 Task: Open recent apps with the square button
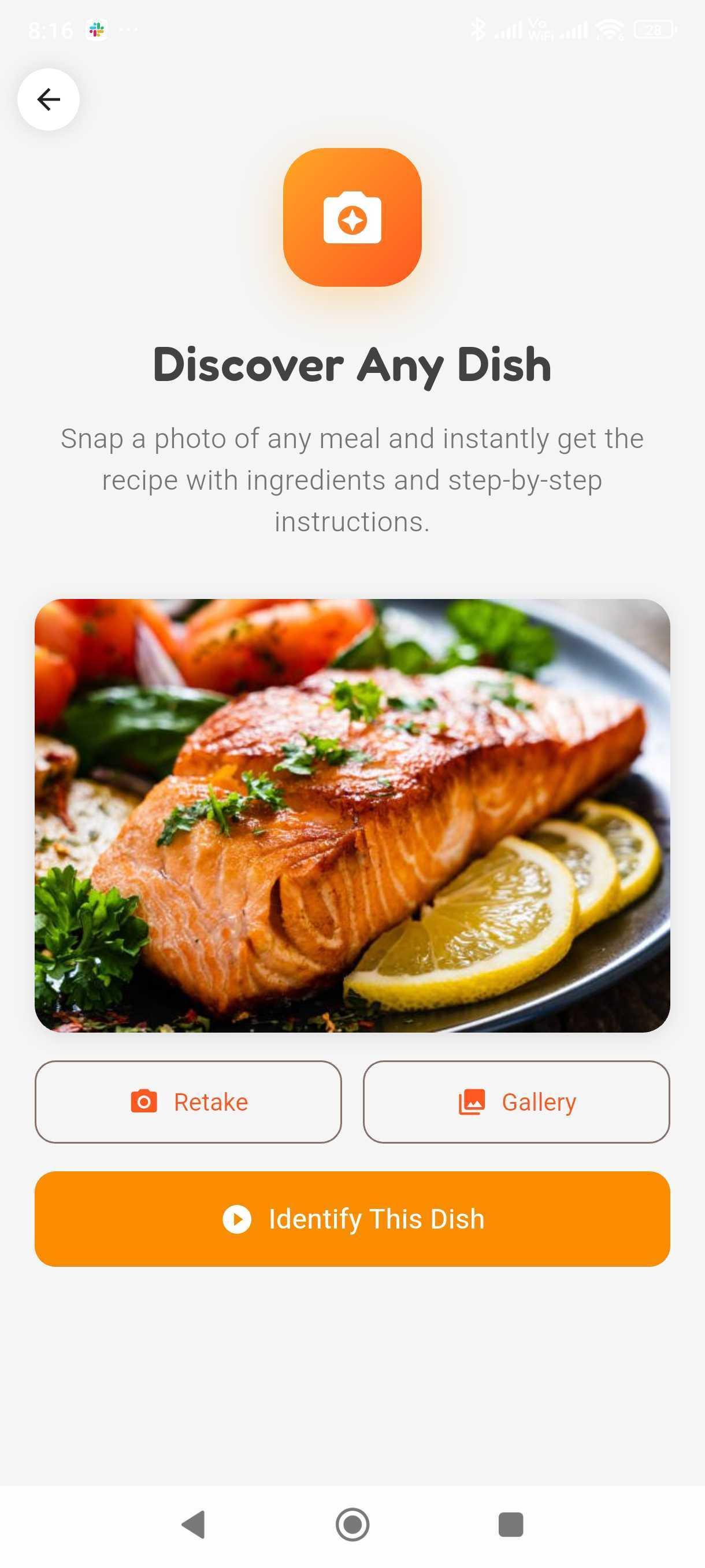point(511,1525)
